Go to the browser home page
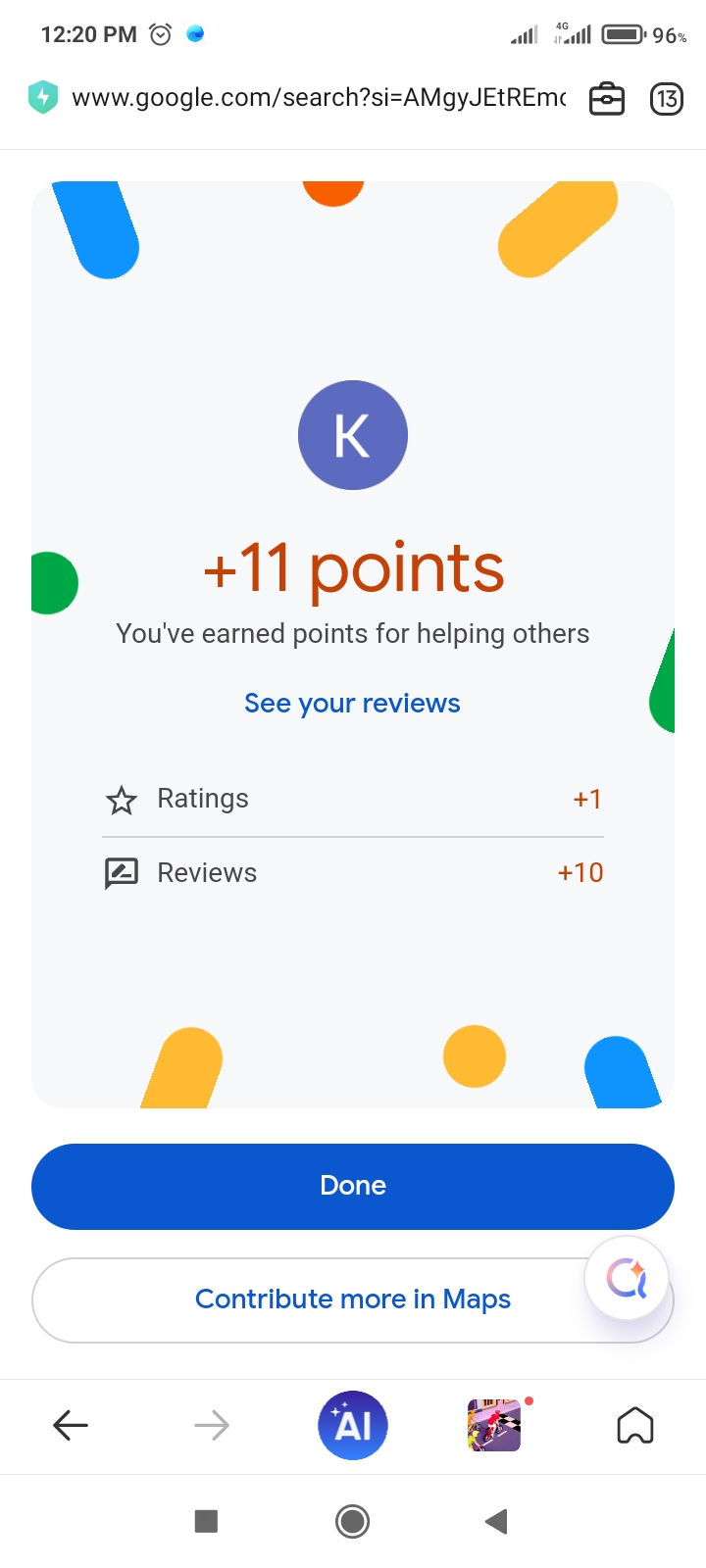The height and width of the screenshot is (1568, 706). point(635,1425)
